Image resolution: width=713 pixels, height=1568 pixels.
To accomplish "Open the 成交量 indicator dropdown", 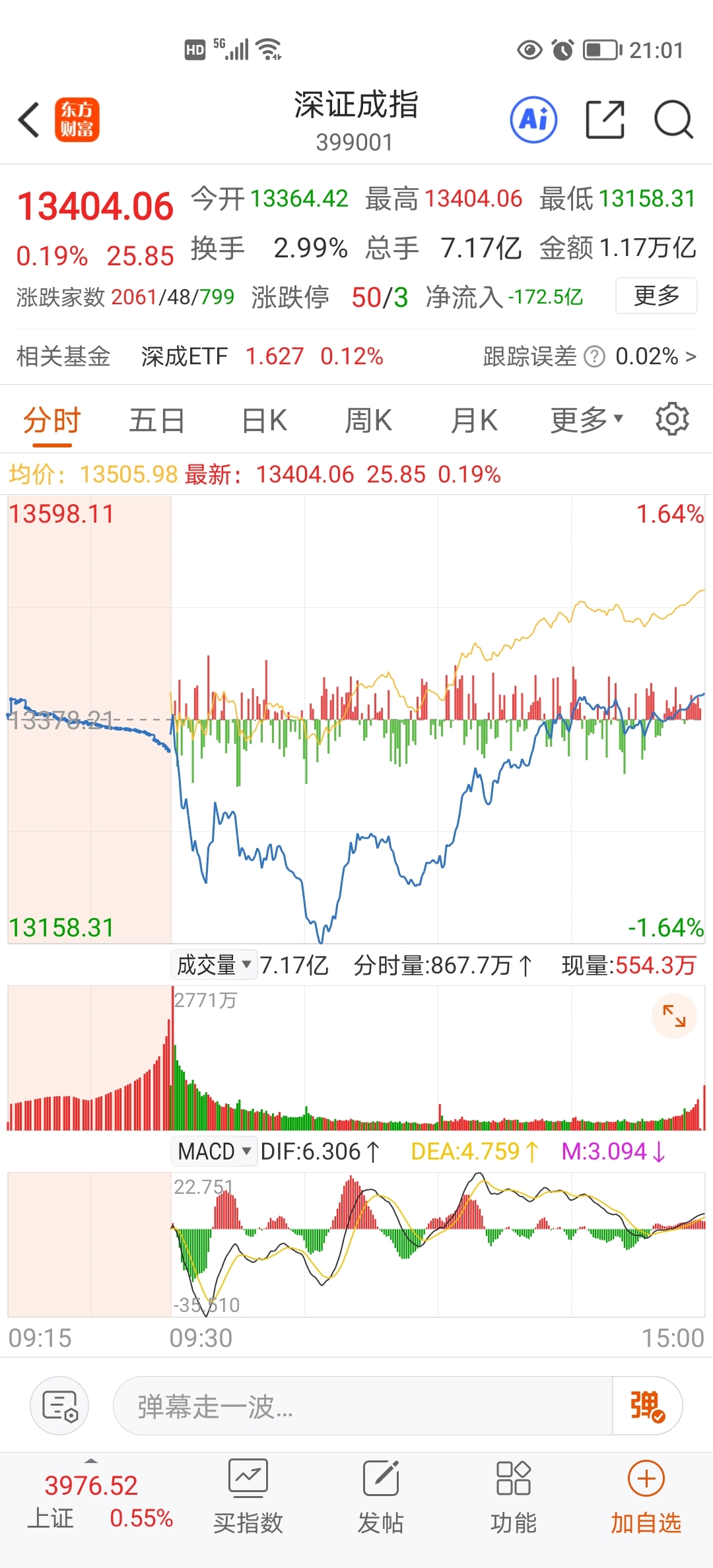I will tap(214, 965).
